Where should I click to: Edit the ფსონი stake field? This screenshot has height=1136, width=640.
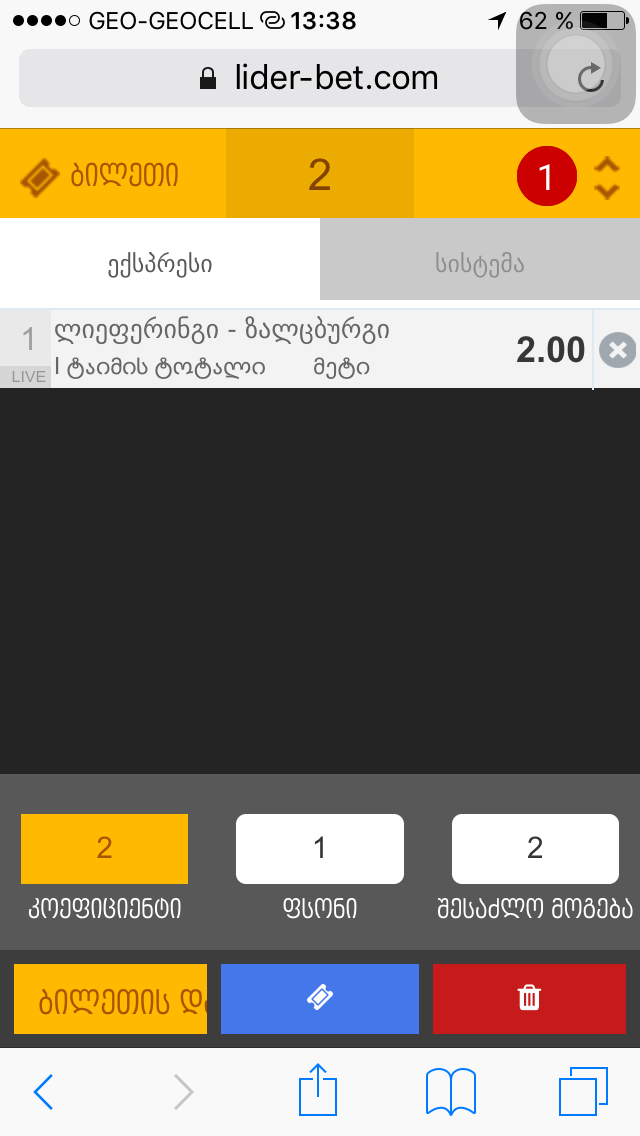point(320,849)
